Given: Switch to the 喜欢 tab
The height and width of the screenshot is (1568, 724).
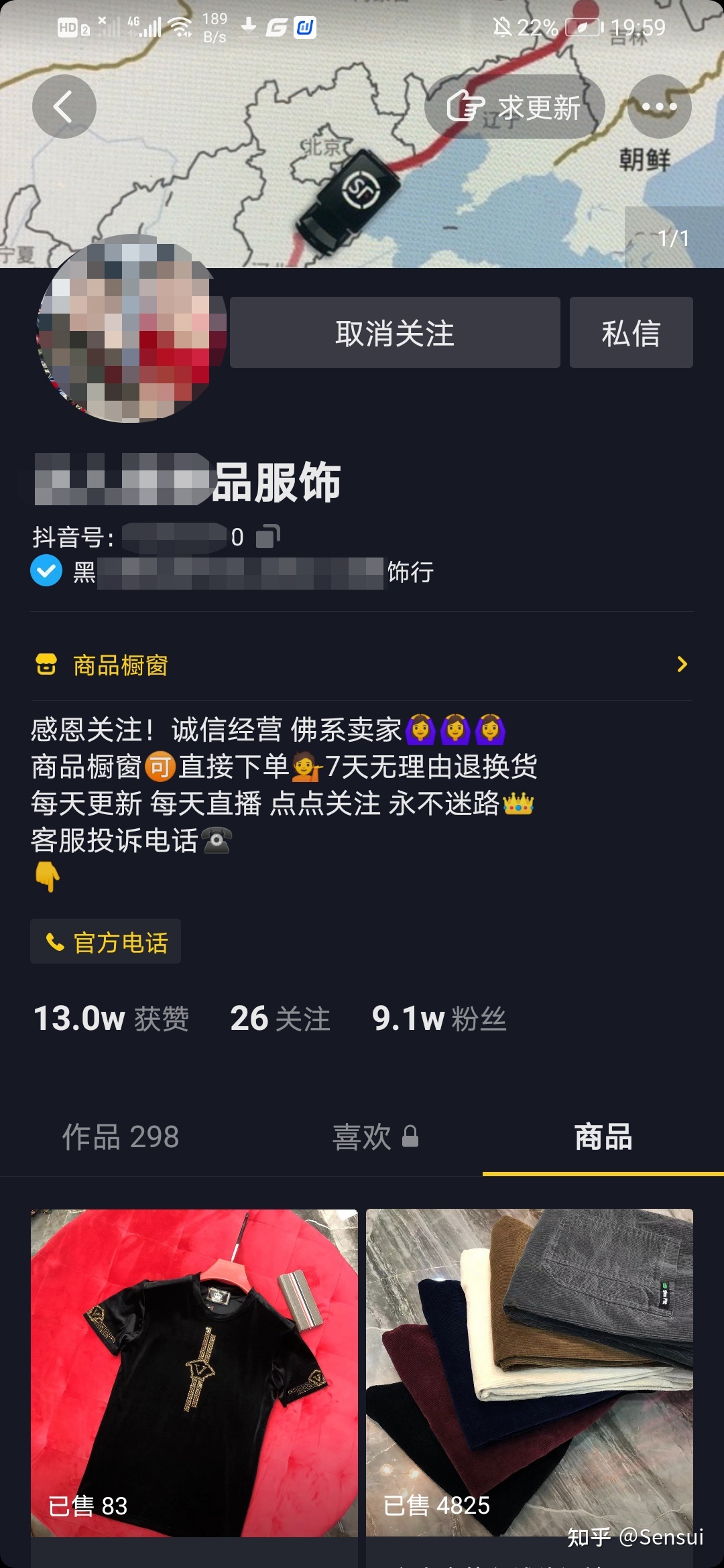Looking at the screenshot, I should (x=375, y=1137).
